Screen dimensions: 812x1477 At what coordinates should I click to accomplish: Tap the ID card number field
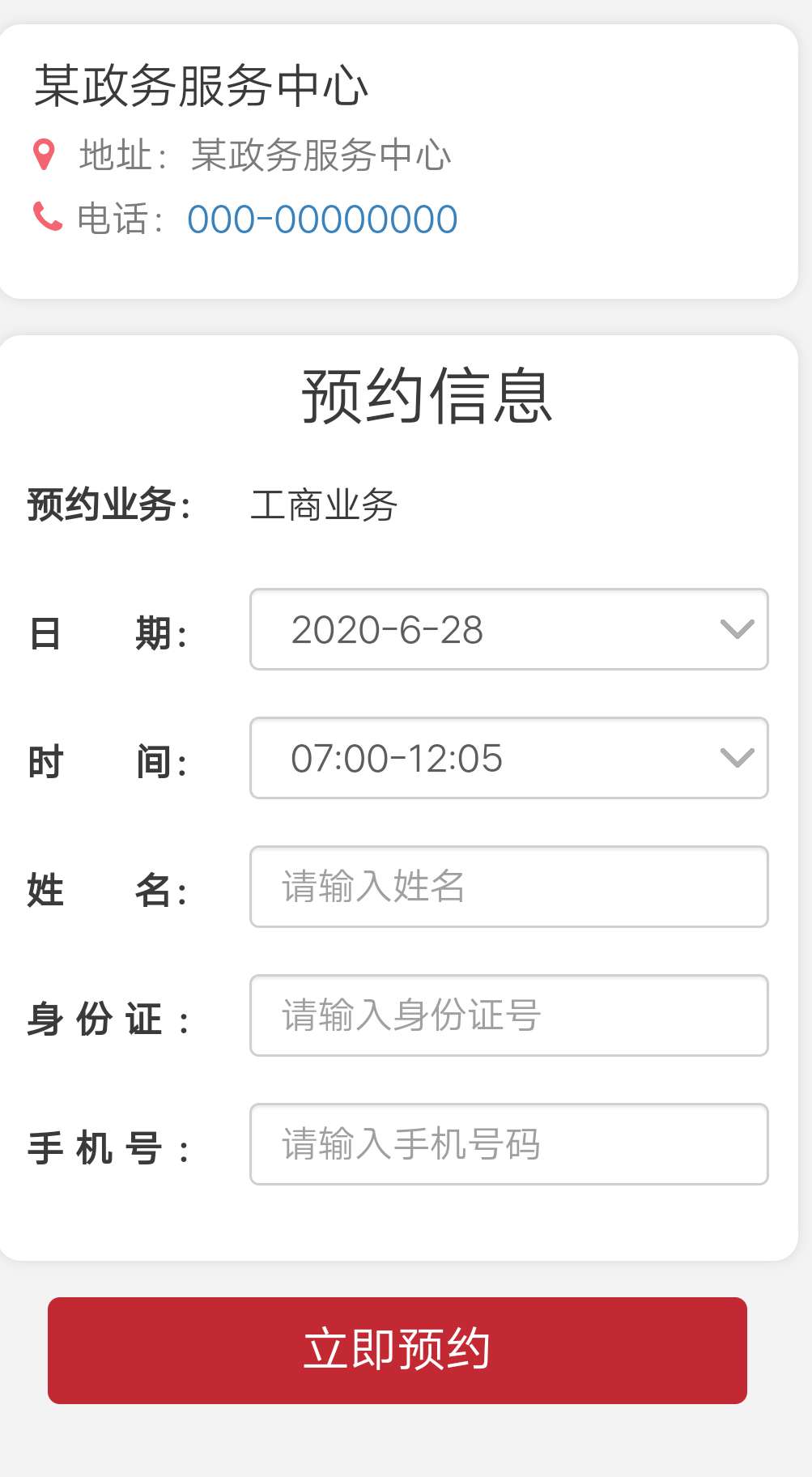[508, 1015]
